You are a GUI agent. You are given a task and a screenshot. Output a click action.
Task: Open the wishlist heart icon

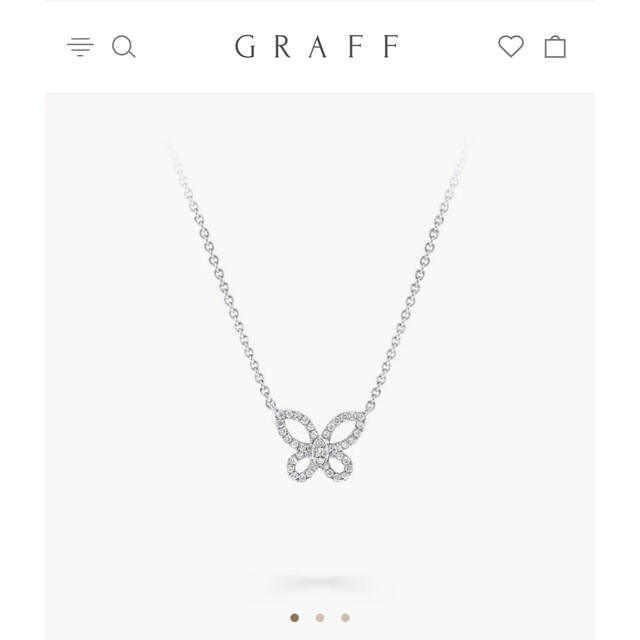click(511, 47)
